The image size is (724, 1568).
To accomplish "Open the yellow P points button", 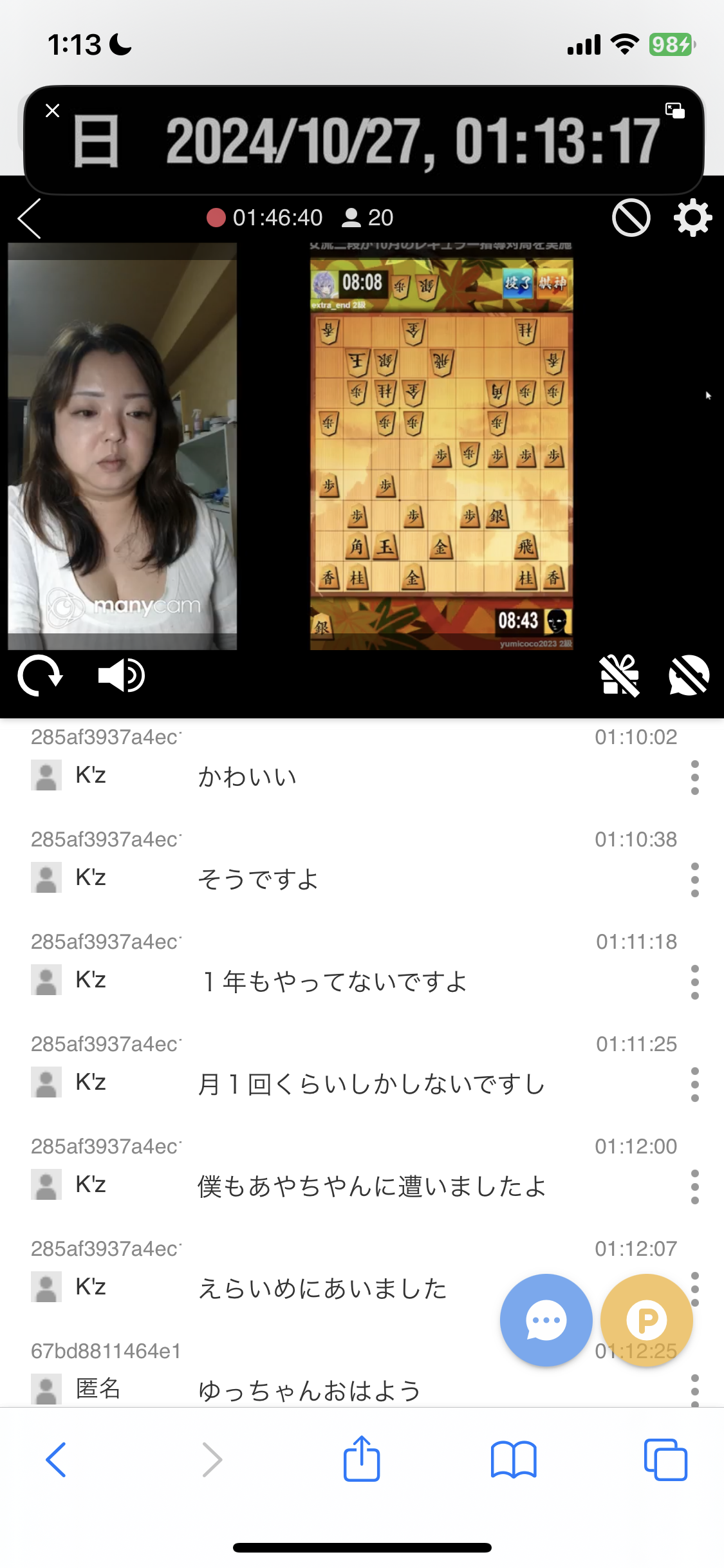I will coord(647,1320).
